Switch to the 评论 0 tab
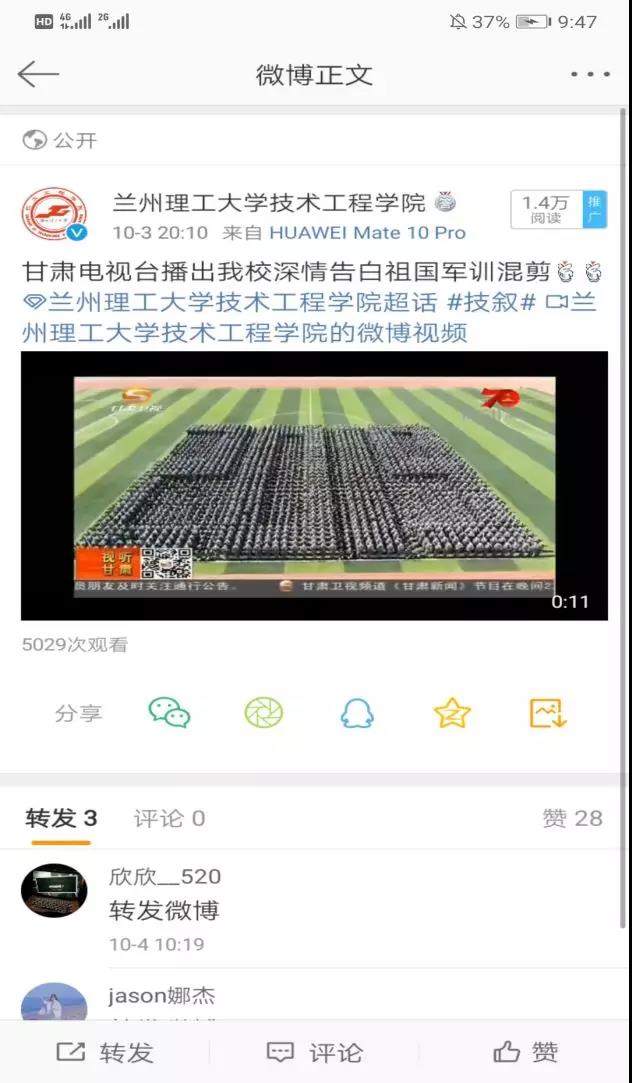This screenshot has width=632, height=1083. click(169, 819)
